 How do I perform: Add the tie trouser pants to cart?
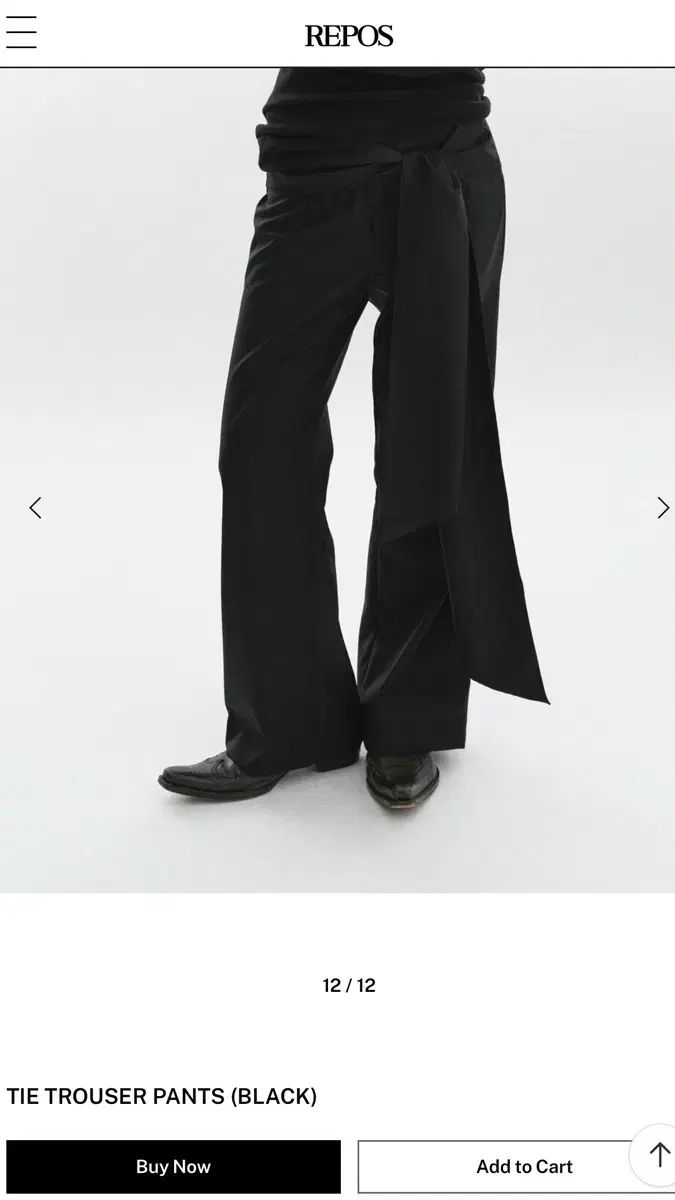pos(495,1166)
